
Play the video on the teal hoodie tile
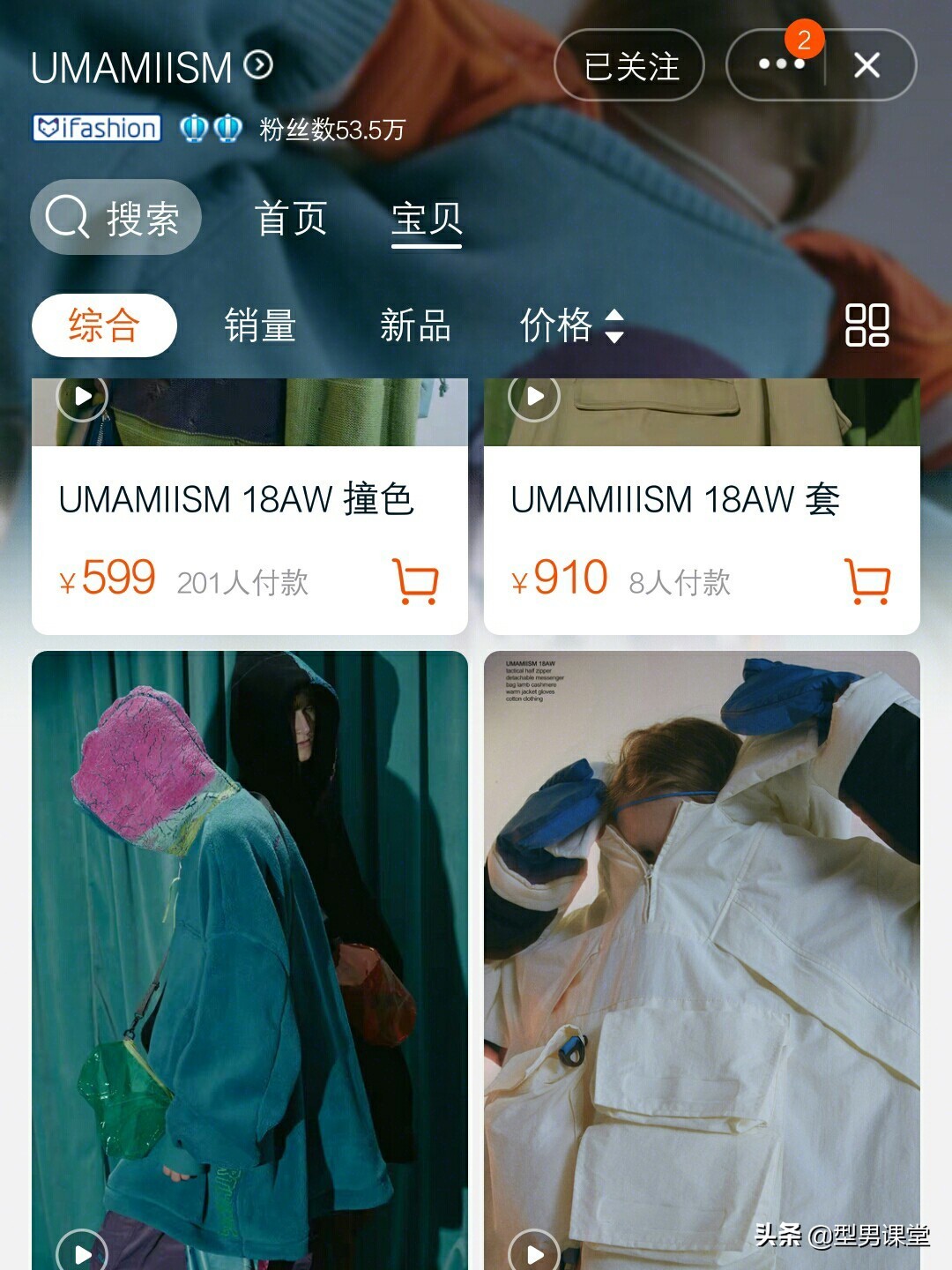tap(82, 1252)
